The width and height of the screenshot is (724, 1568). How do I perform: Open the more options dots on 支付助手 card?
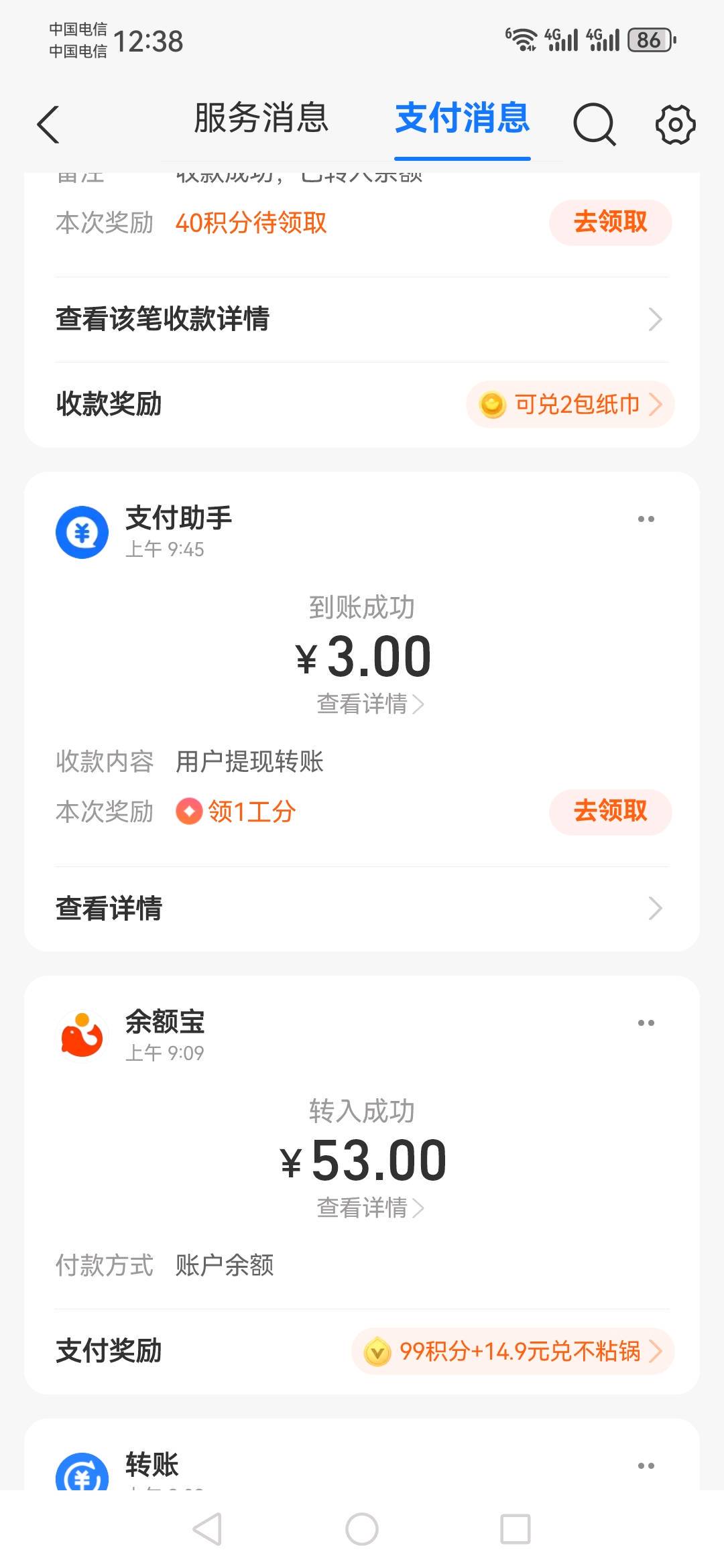(646, 519)
